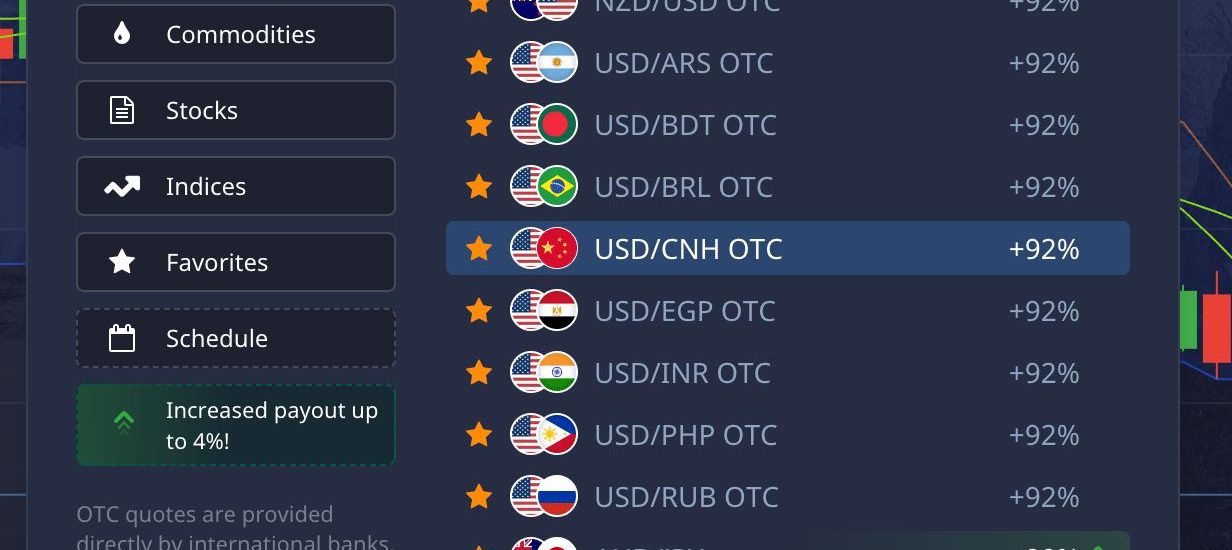This screenshot has width=1232, height=550.
Task: Open the USD/INR OTC asset
Action: (683, 374)
